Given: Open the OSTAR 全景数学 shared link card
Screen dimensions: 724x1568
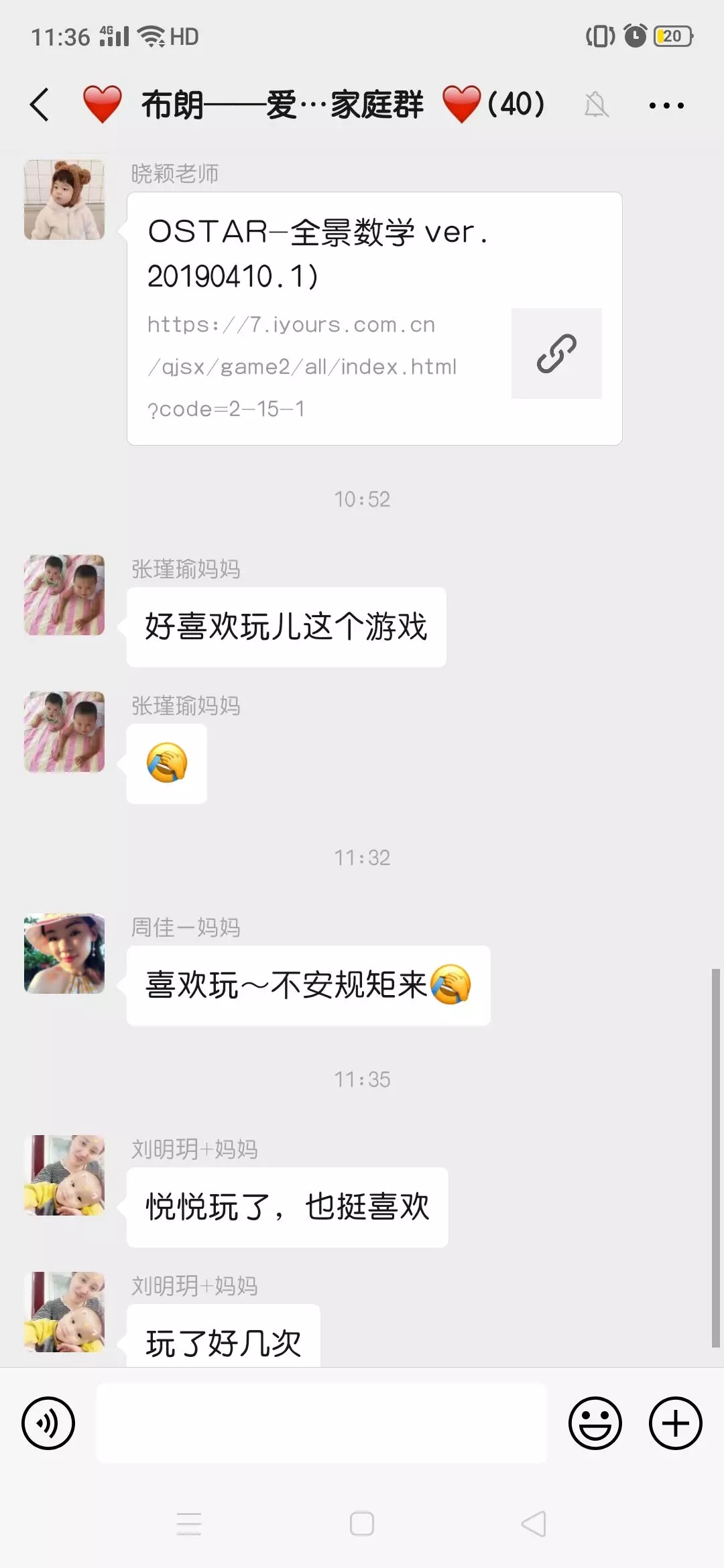Looking at the screenshot, I should 374,319.
